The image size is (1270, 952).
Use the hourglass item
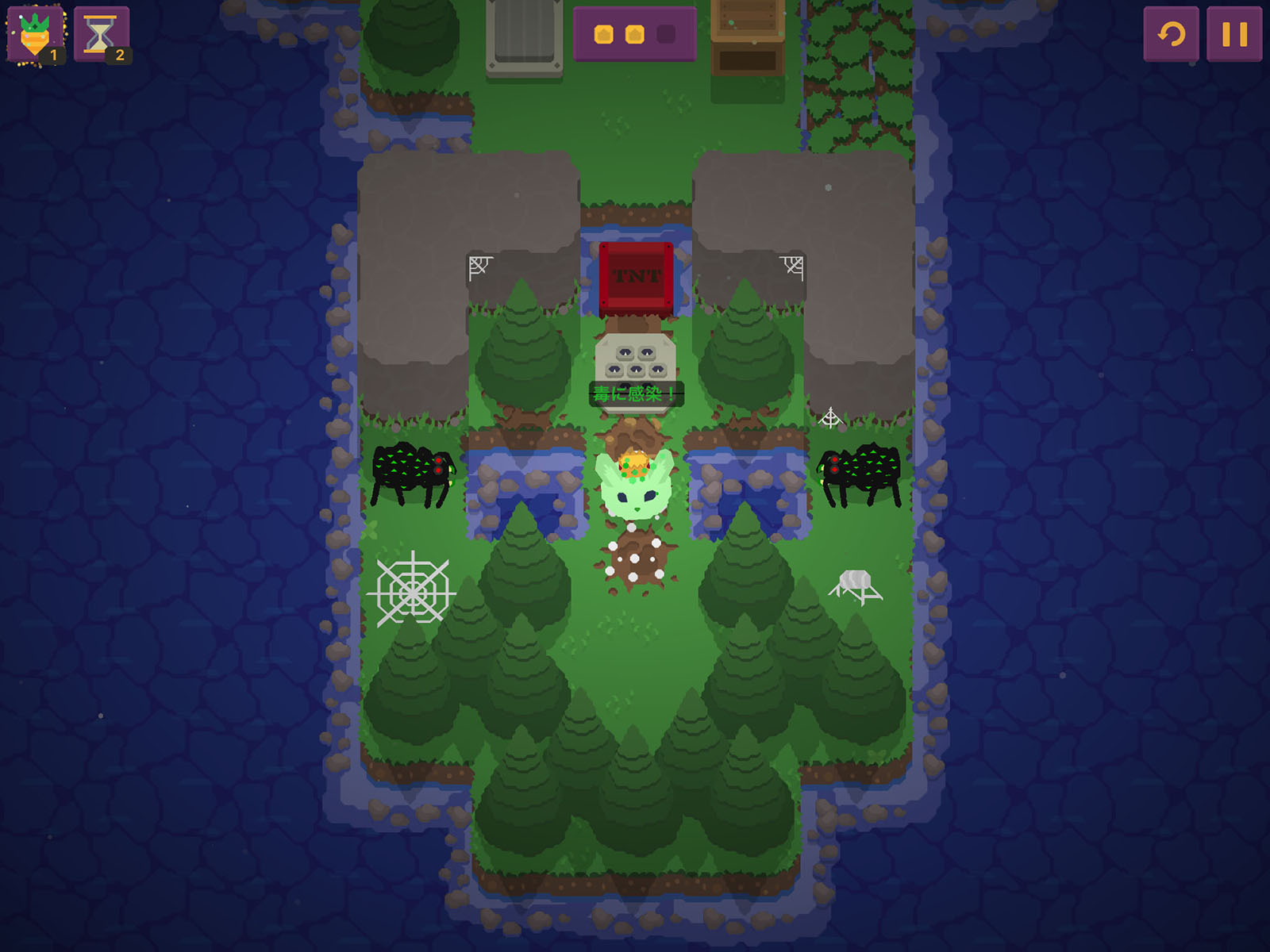pos(101,34)
